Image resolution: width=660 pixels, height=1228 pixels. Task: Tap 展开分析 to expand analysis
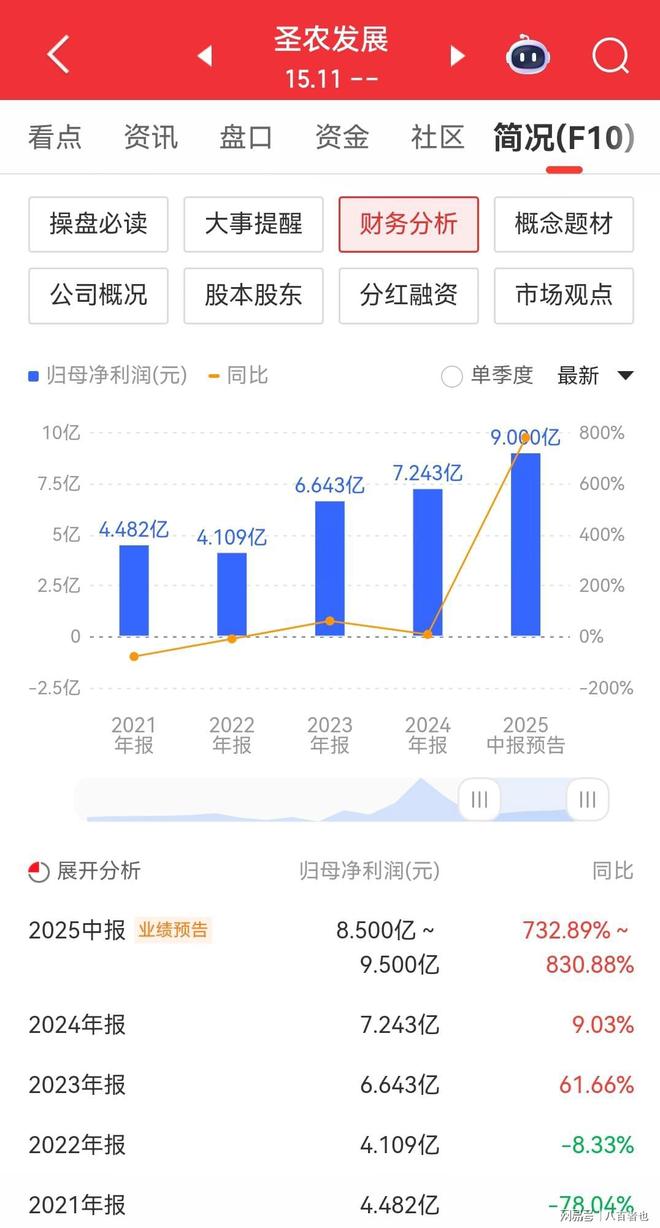point(85,871)
